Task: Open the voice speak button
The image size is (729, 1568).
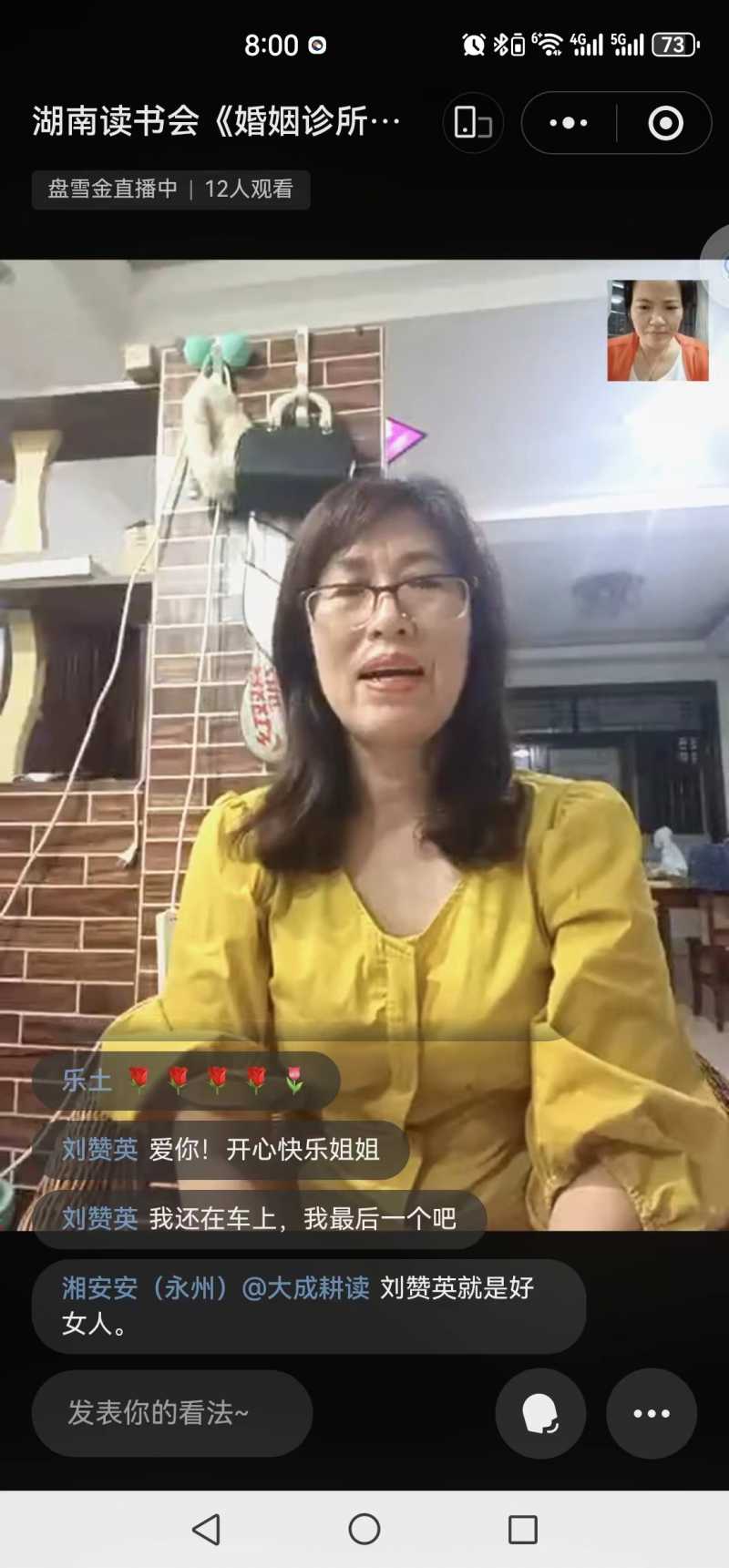Action: [x=540, y=1413]
